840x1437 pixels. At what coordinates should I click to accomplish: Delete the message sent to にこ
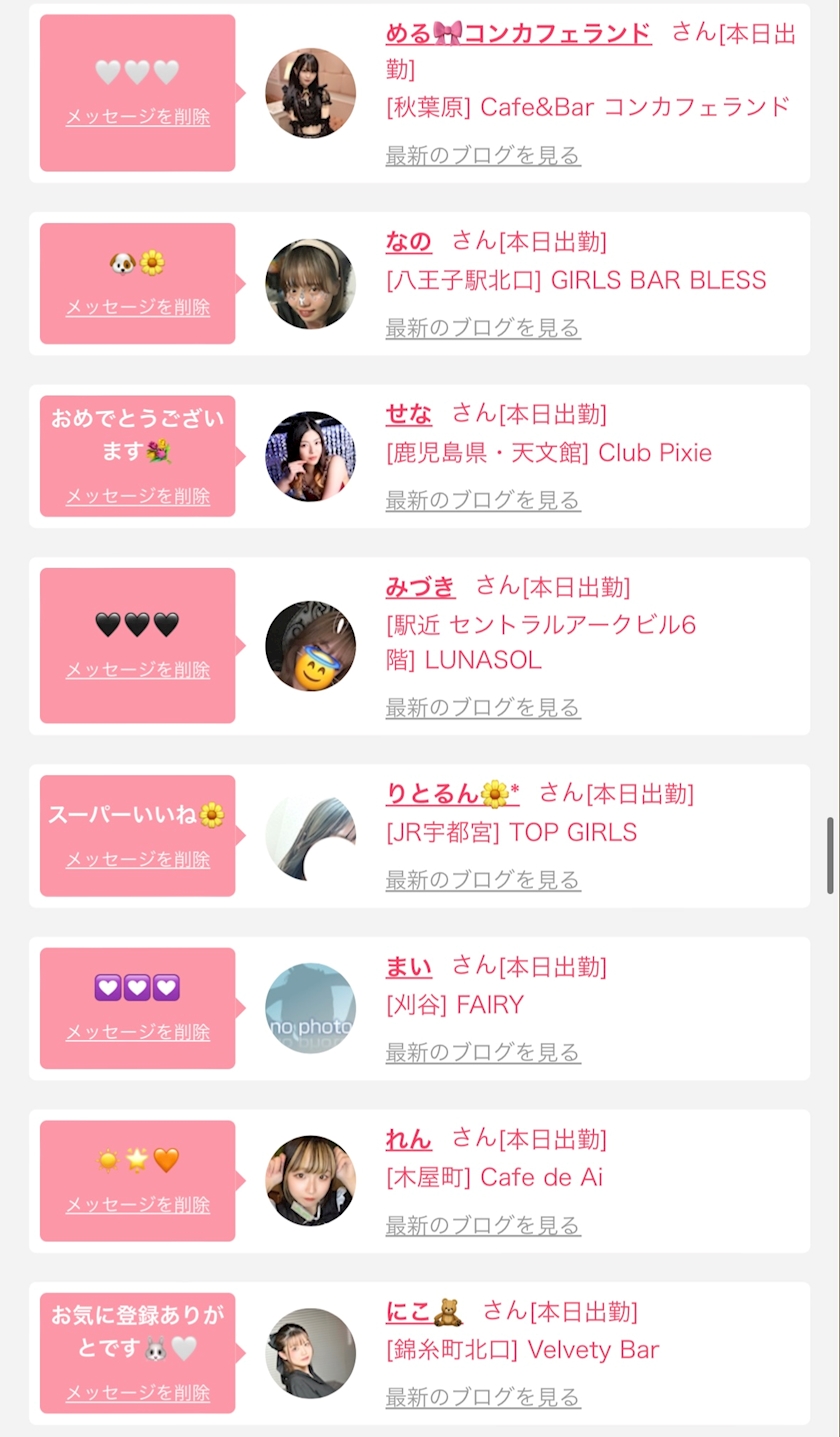point(138,1392)
